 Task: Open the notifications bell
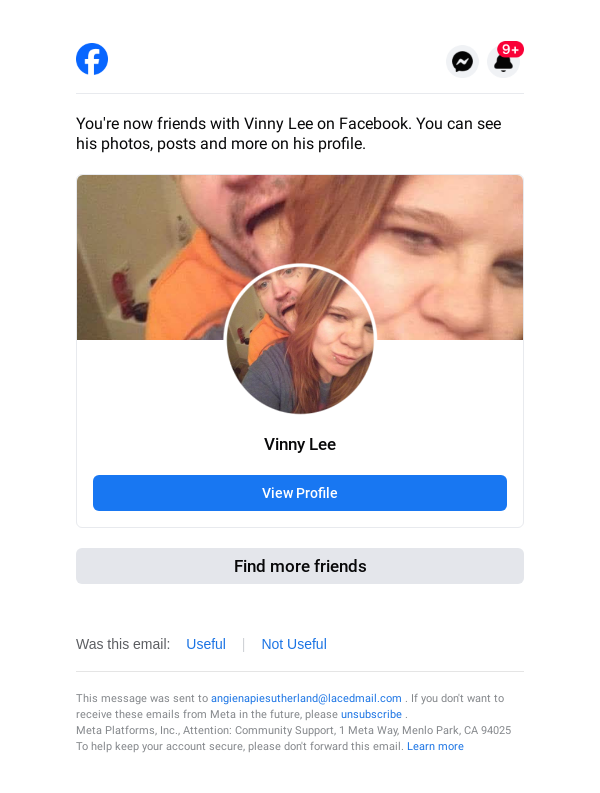point(504,62)
